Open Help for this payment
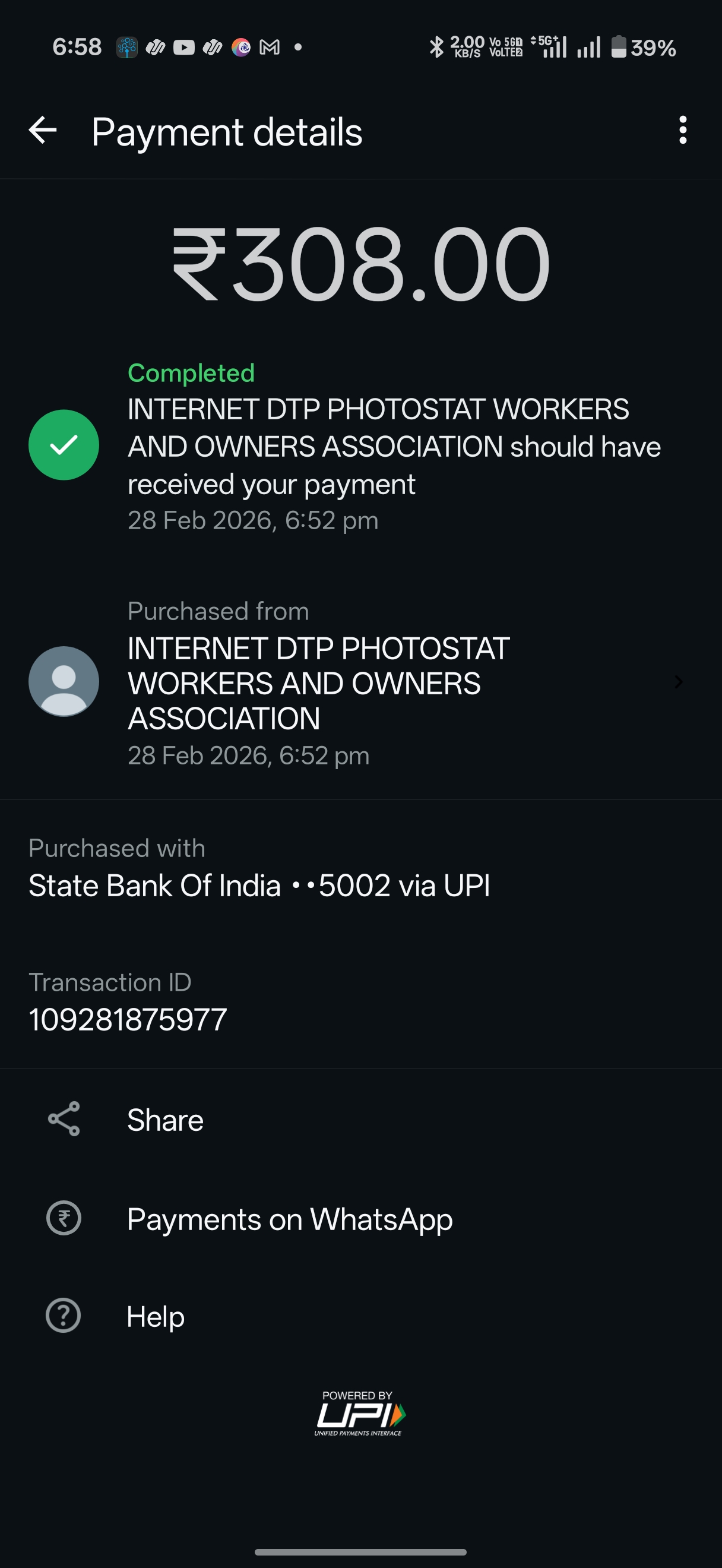 (x=155, y=1317)
